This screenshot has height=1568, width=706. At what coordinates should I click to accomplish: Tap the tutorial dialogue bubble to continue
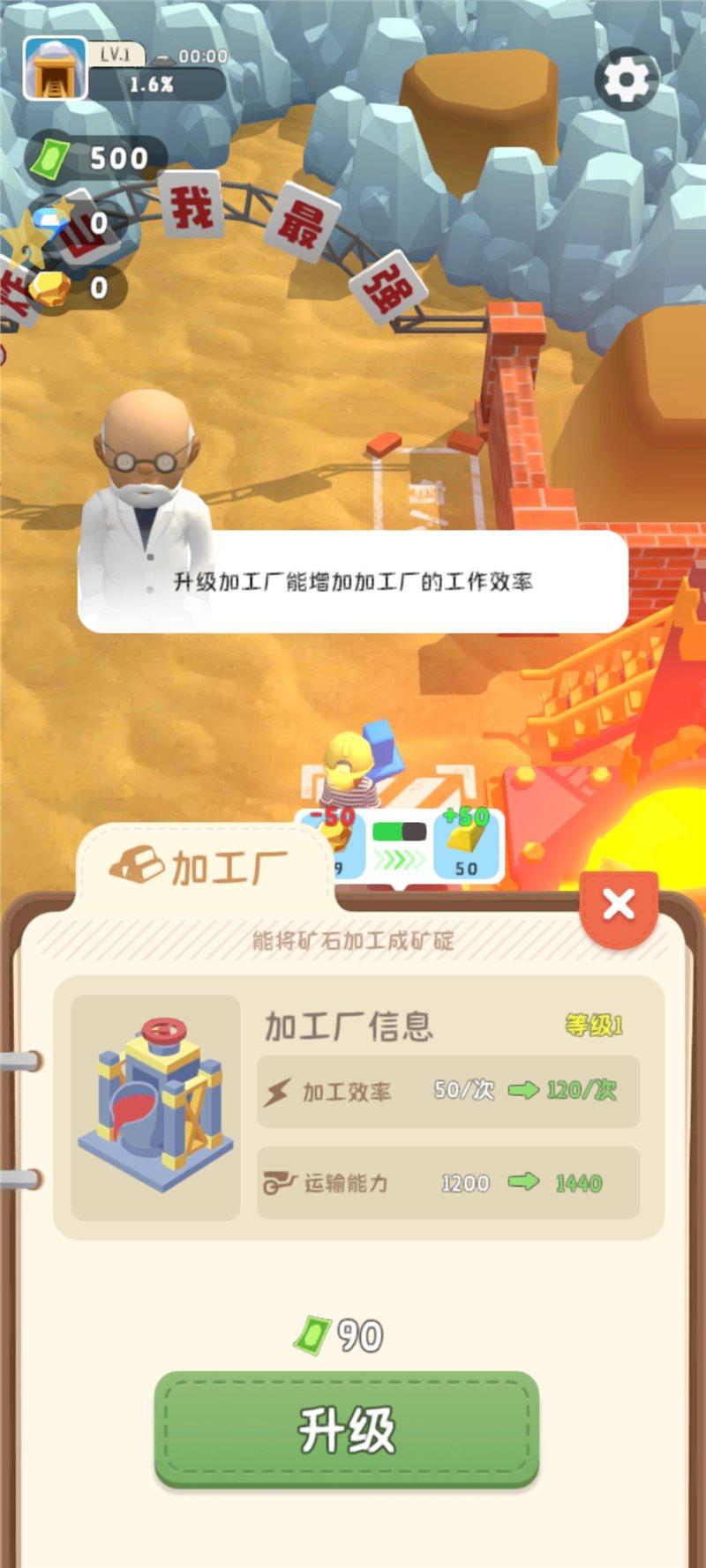click(x=353, y=581)
